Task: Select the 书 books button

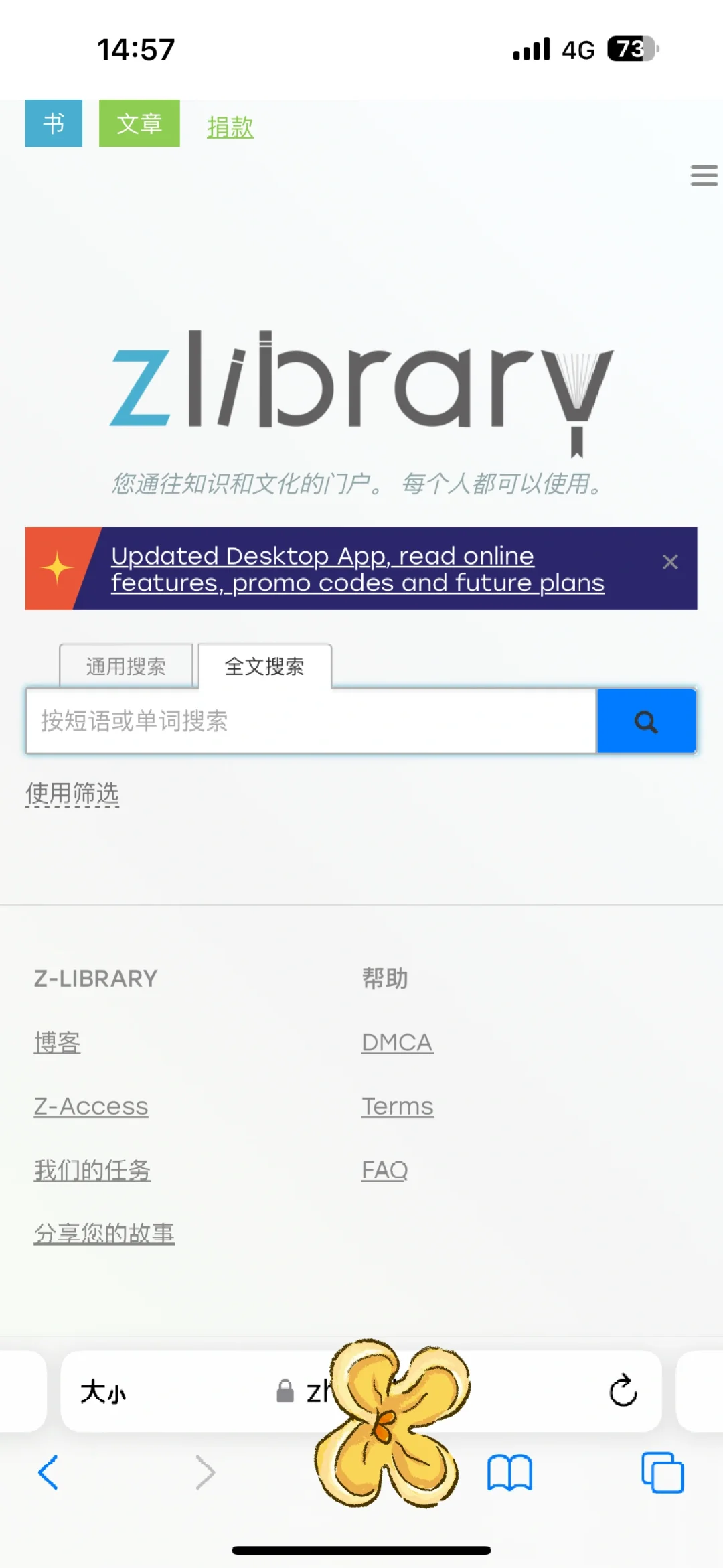Action: [x=54, y=123]
